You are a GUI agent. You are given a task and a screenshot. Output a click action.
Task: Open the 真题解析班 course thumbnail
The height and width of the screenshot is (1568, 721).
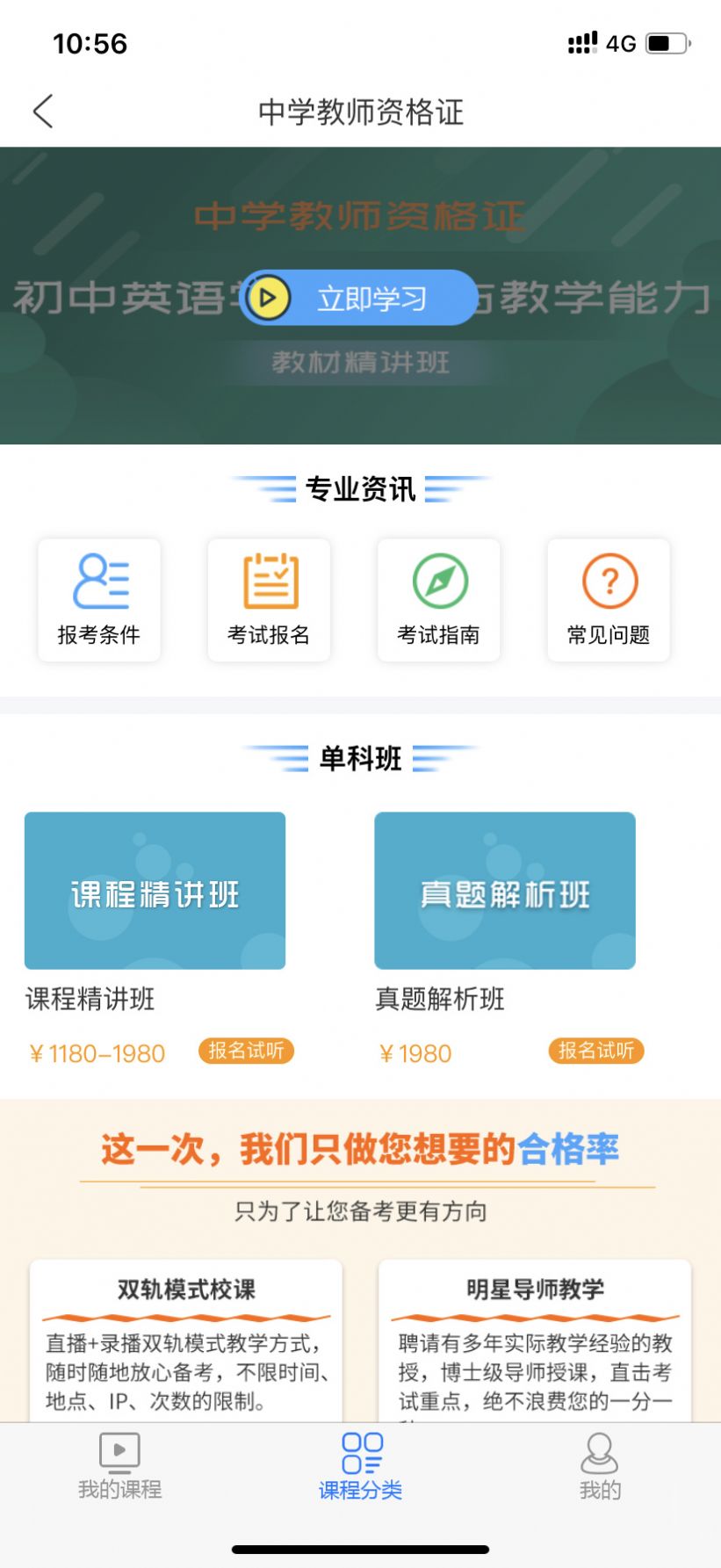(x=505, y=890)
